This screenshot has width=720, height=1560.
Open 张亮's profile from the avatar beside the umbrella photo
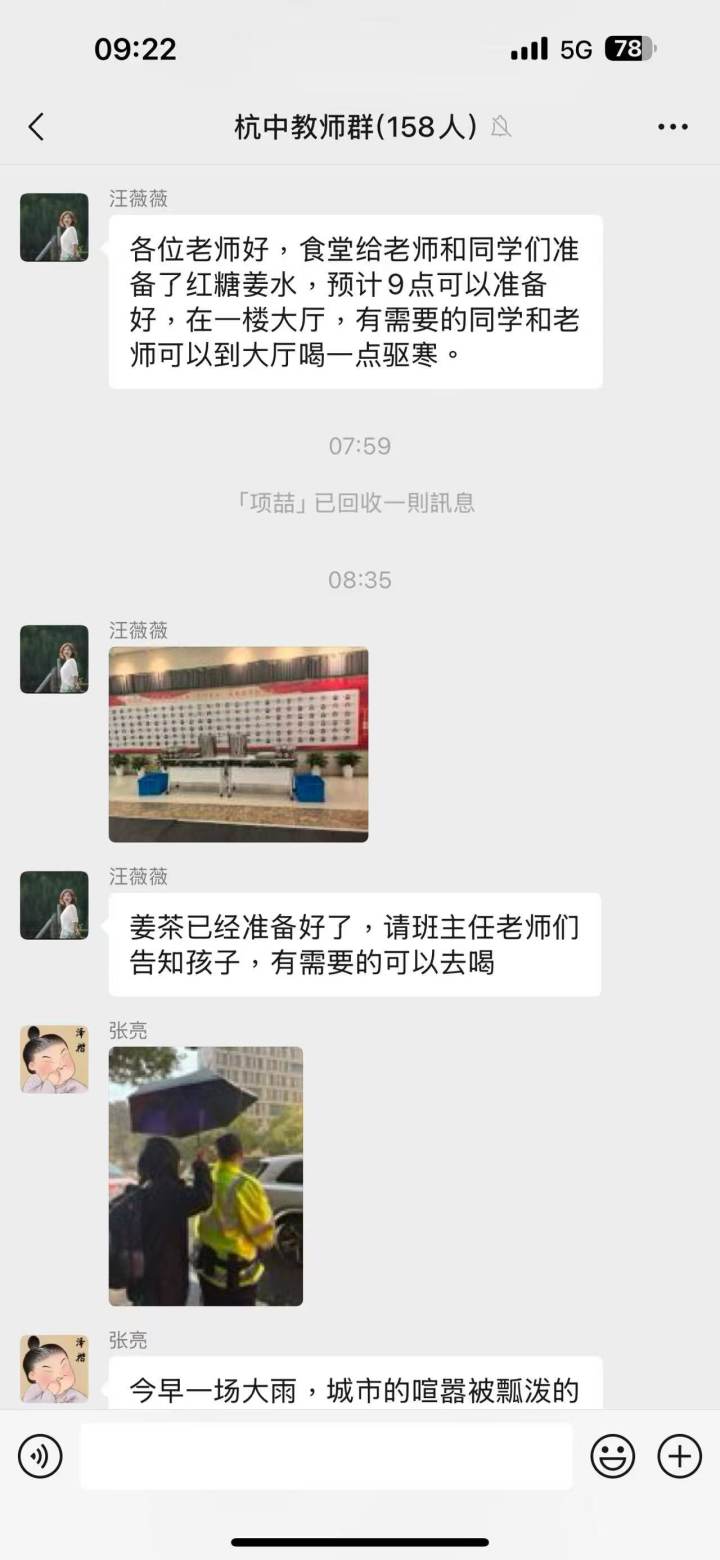tap(54, 1059)
